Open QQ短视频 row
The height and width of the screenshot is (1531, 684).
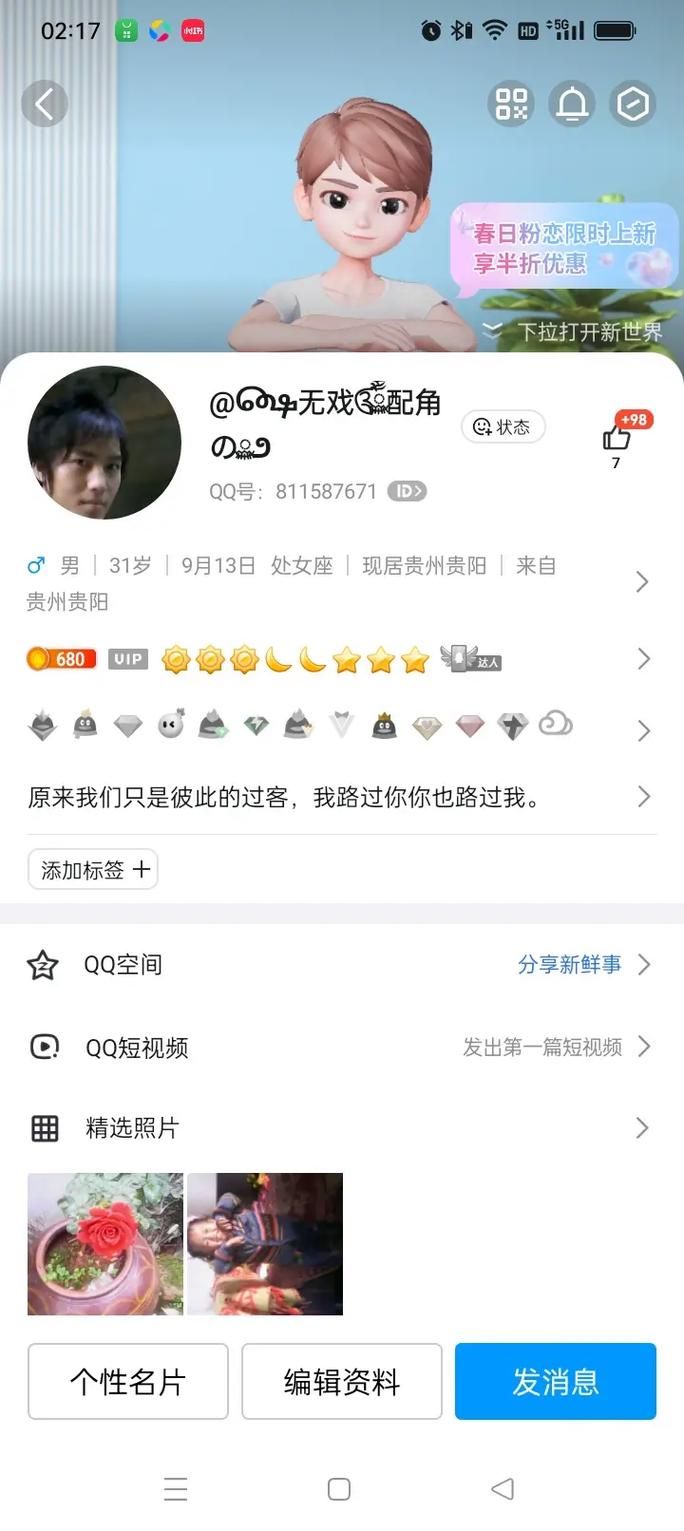pyautogui.click(x=340, y=1047)
